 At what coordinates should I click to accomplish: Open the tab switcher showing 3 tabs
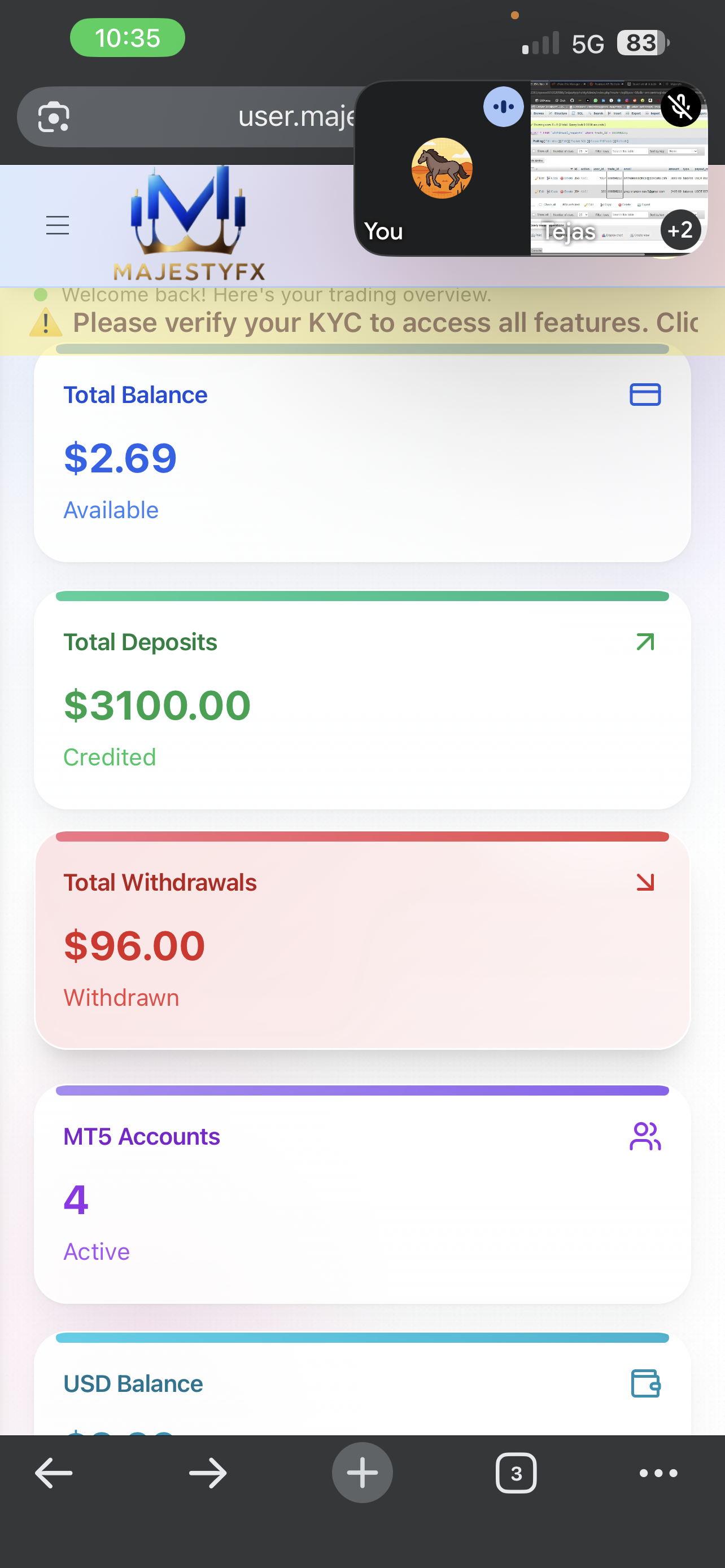click(x=516, y=1473)
